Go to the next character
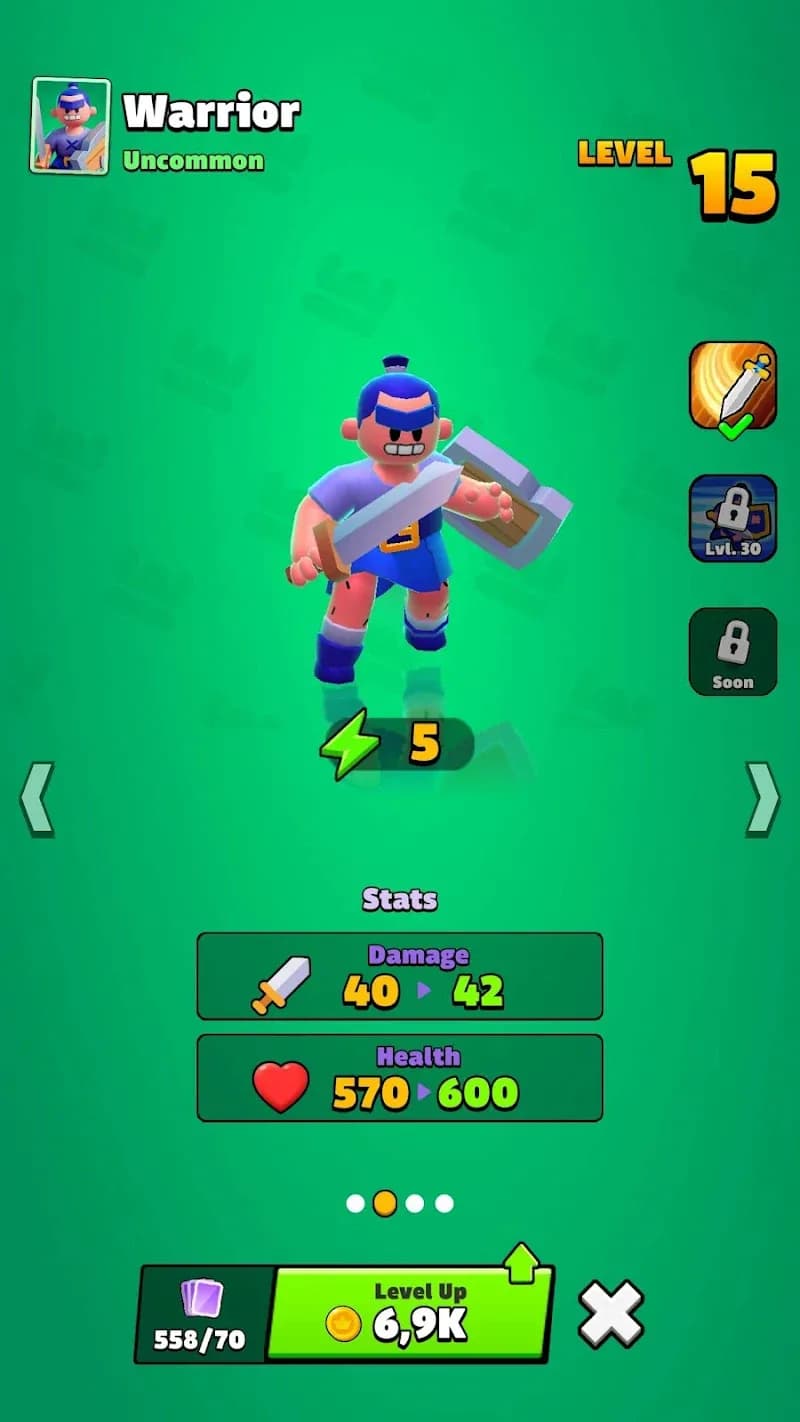Image resolution: width=800 pixels, height=1422 pixels. 763,798
